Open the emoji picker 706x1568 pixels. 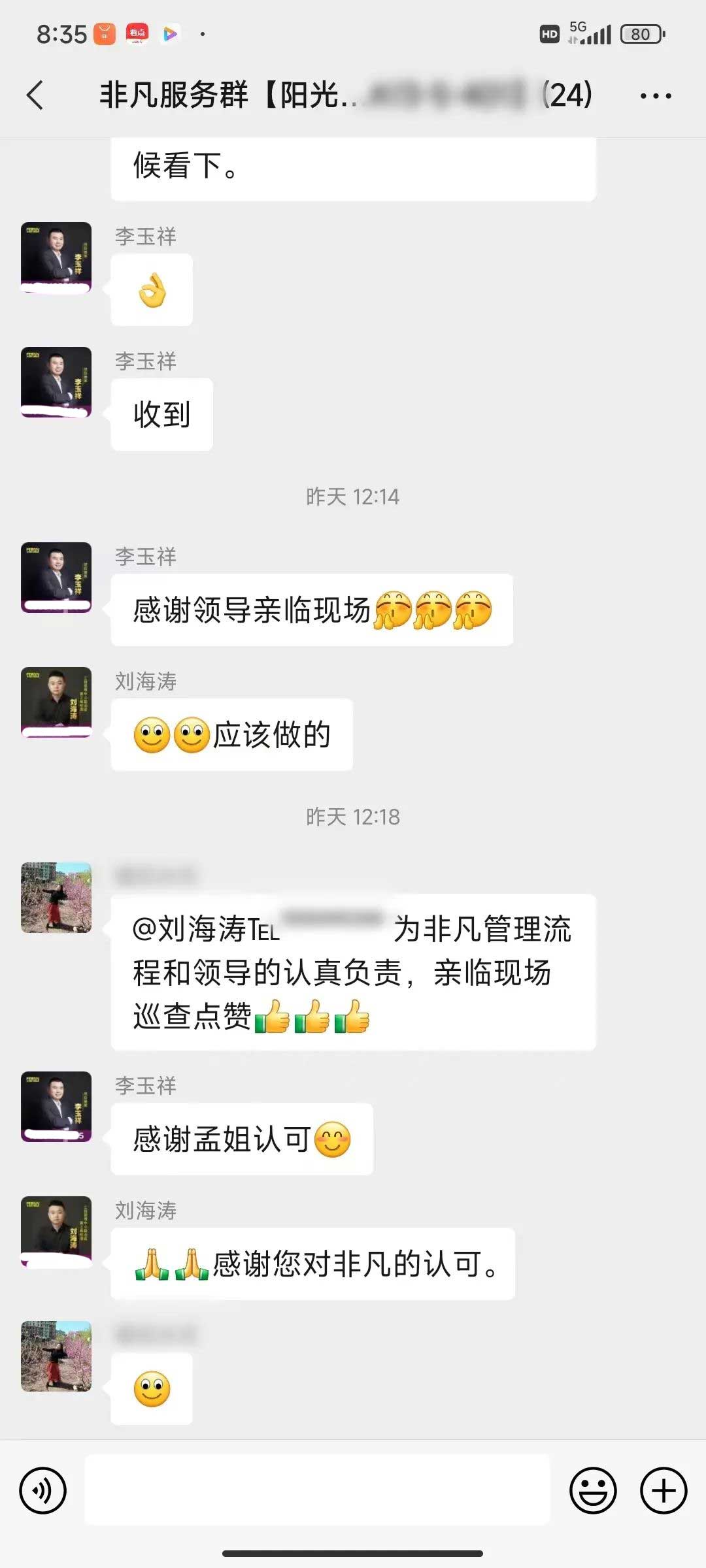593,1490
